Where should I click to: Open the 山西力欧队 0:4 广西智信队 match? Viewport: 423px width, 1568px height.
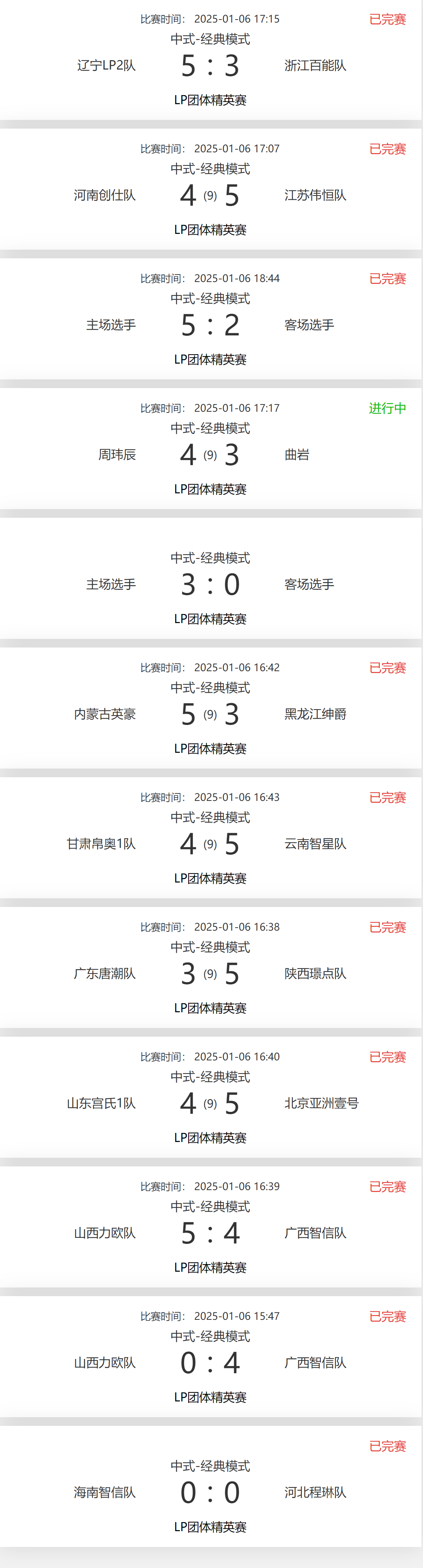tap(210, 1362)
